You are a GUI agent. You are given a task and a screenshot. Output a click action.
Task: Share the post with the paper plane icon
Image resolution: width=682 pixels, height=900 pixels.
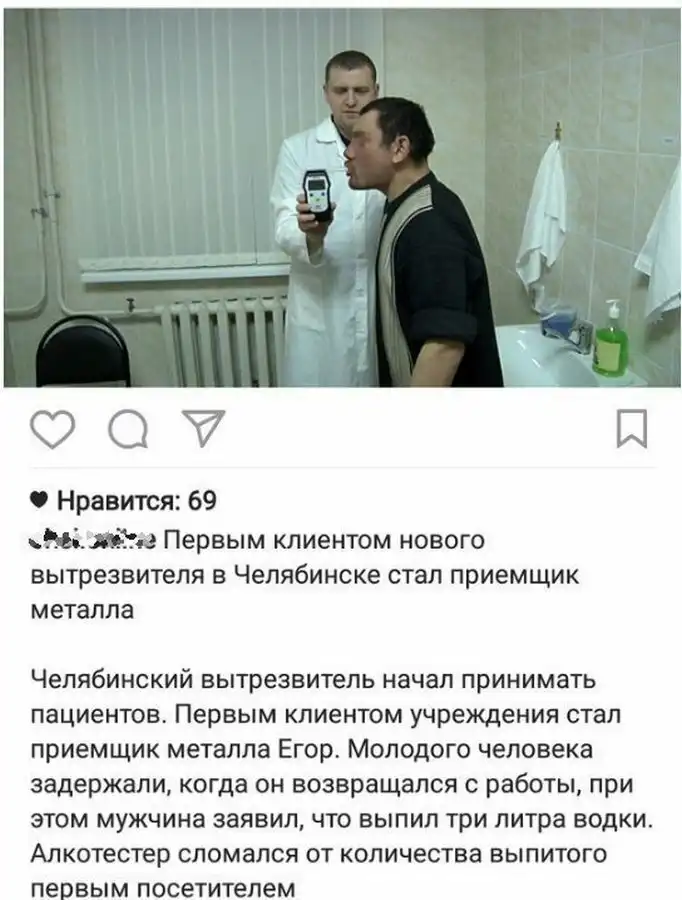[201, 427]
